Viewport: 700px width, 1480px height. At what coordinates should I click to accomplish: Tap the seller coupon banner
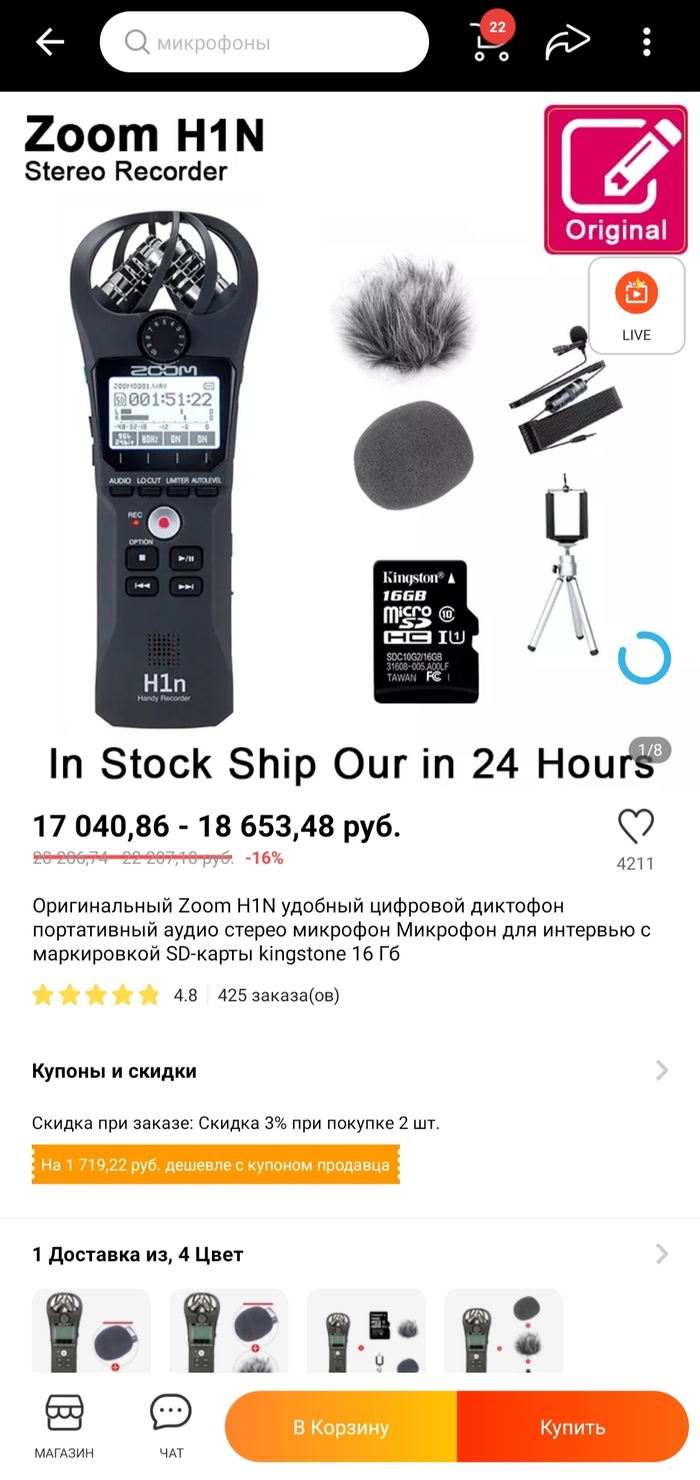click(x=216, y=1166)
